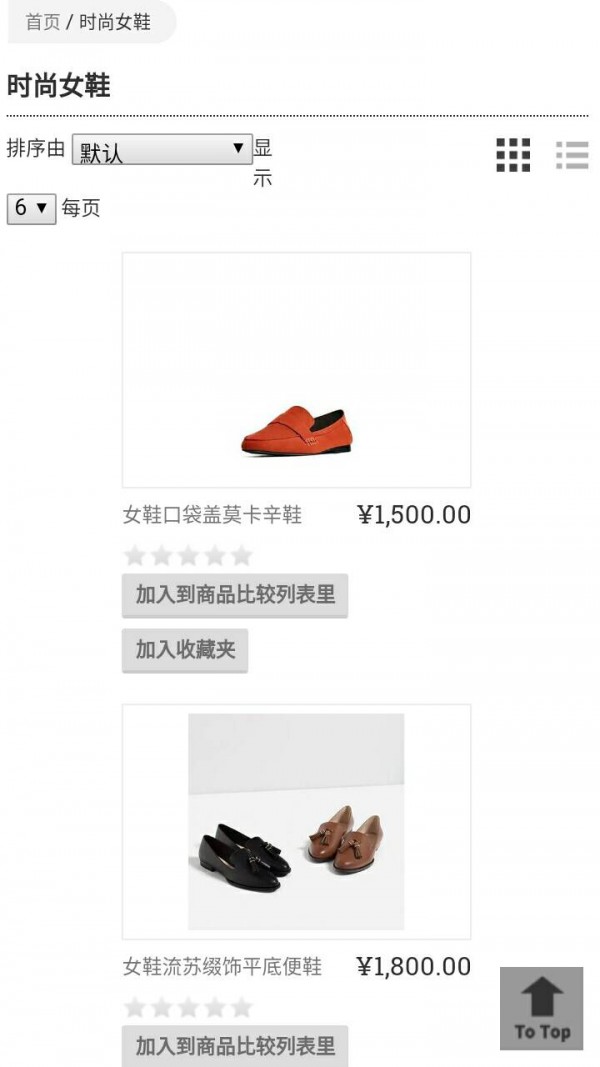Viewport: 600px width, 1067px height.
Task: Open the orange loafer product image
Action: 296,370
